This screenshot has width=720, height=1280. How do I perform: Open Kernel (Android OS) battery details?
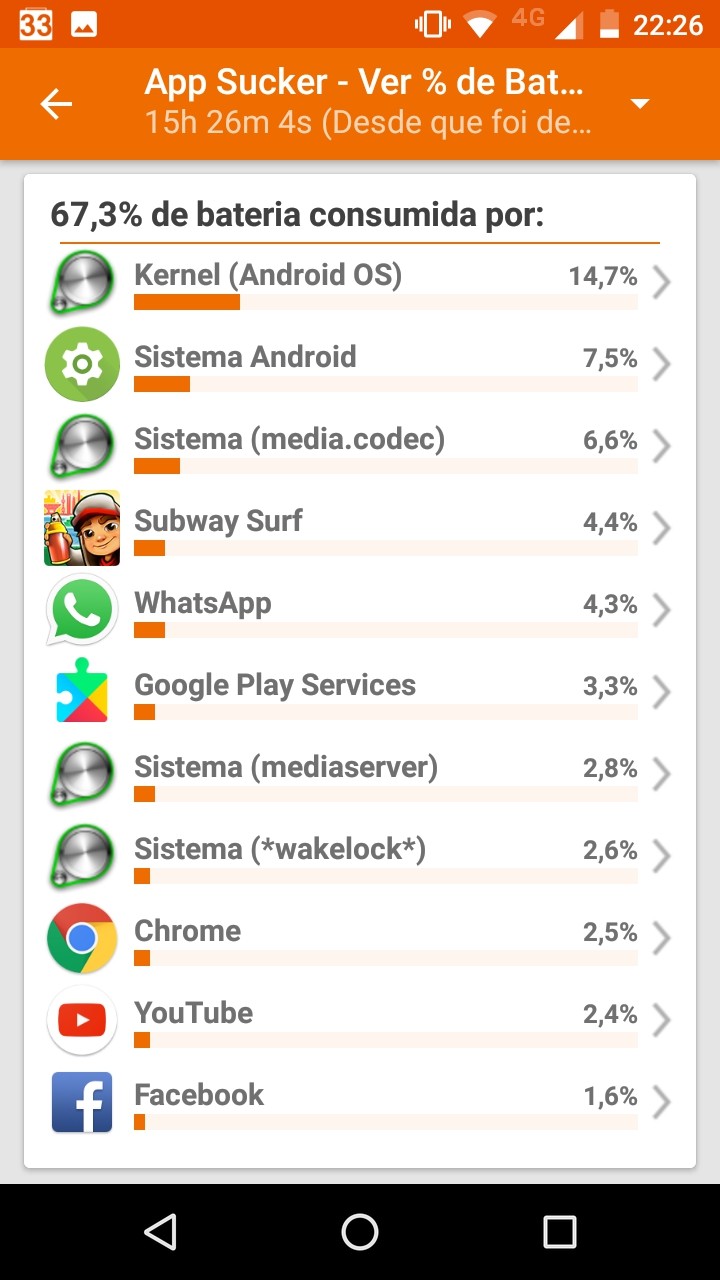360,284
